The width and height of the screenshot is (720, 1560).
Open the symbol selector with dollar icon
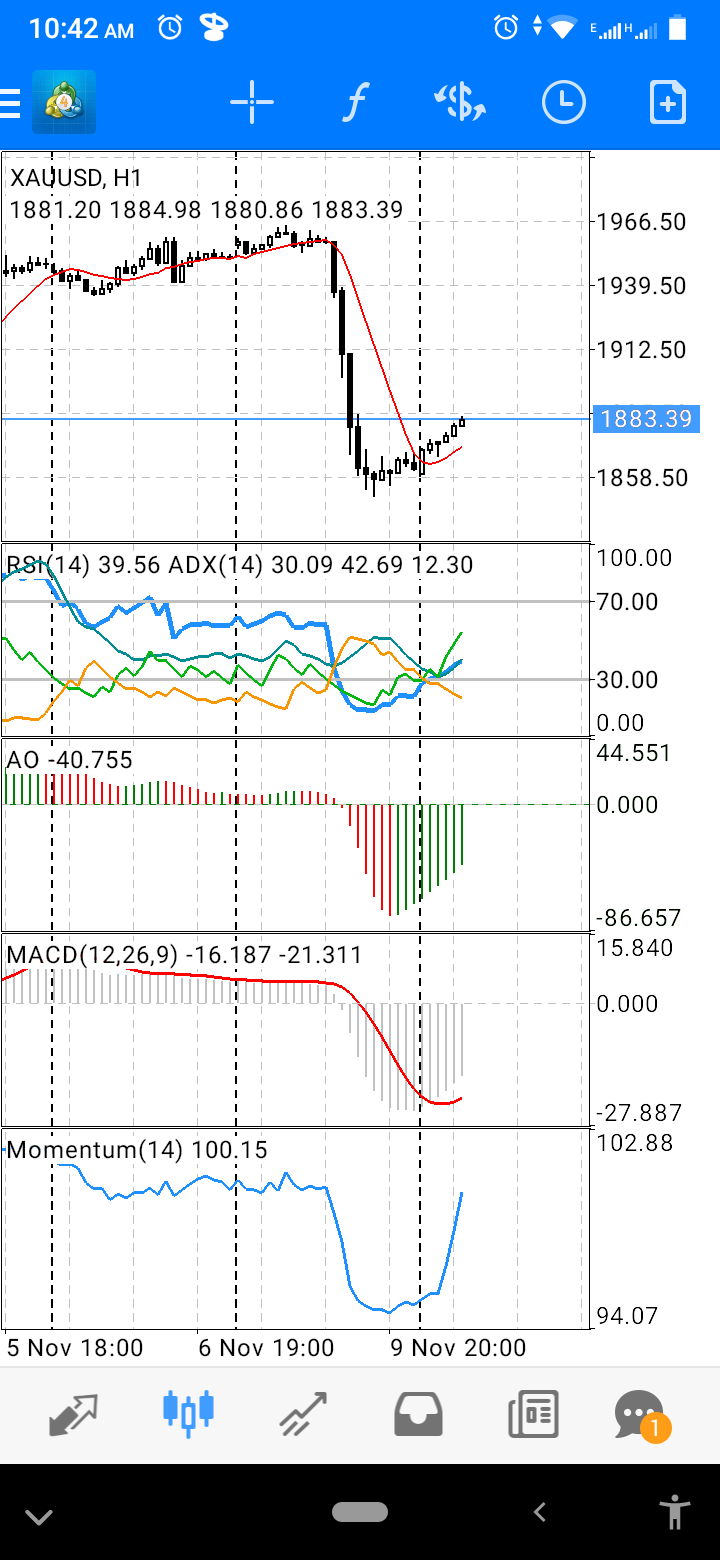pyautogui.click(x=460, y=102)
